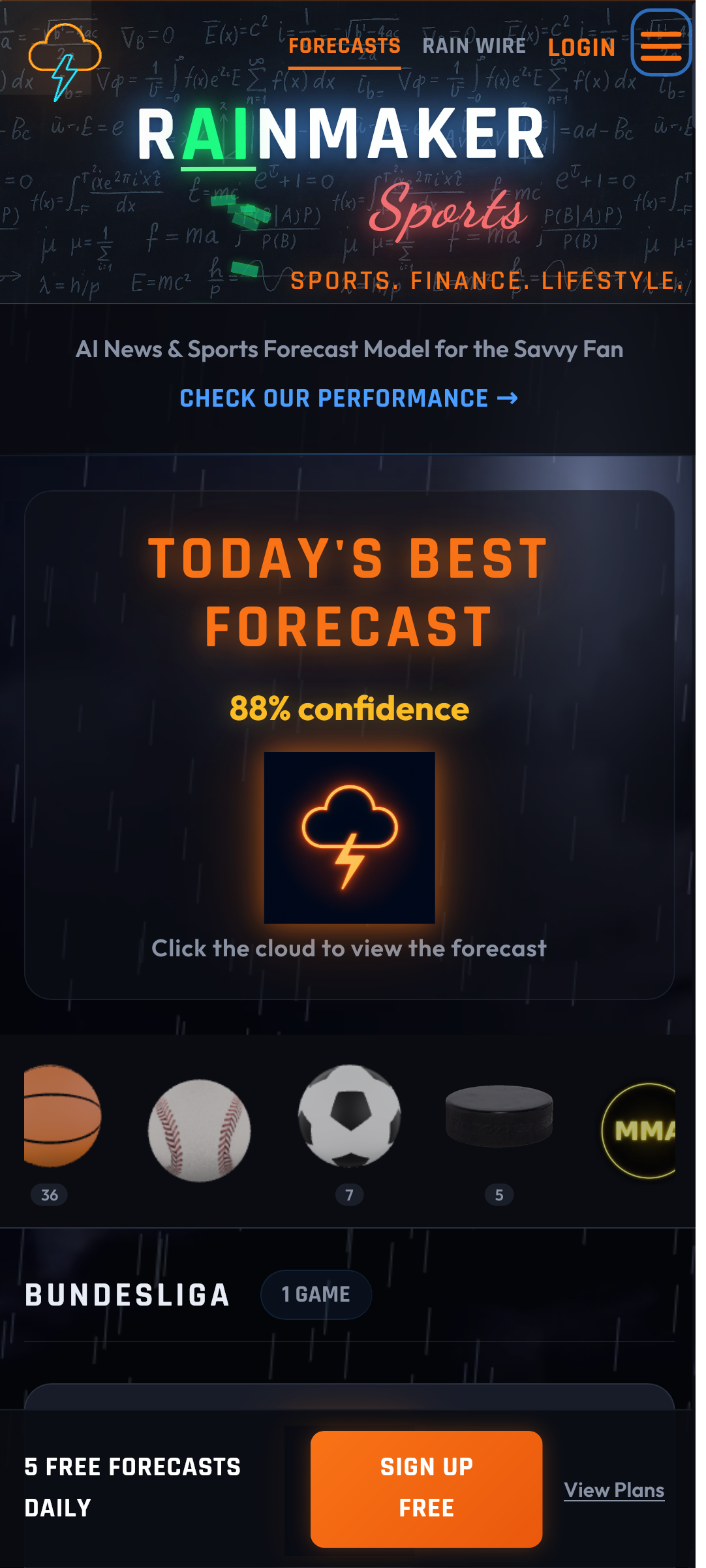Select the baseball sport filter

[x=200, y=1131]
